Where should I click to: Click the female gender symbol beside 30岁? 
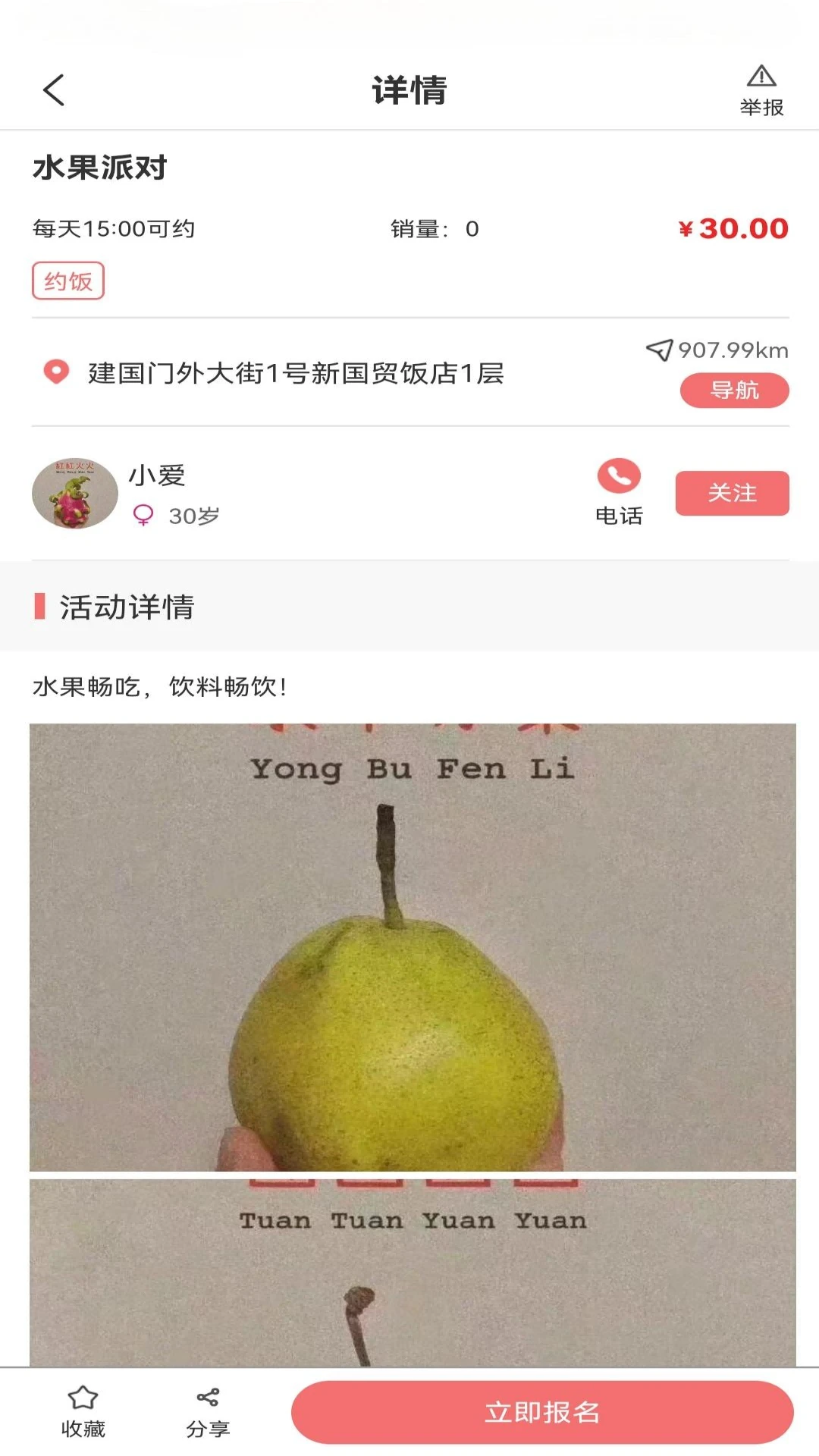[143, 516]
